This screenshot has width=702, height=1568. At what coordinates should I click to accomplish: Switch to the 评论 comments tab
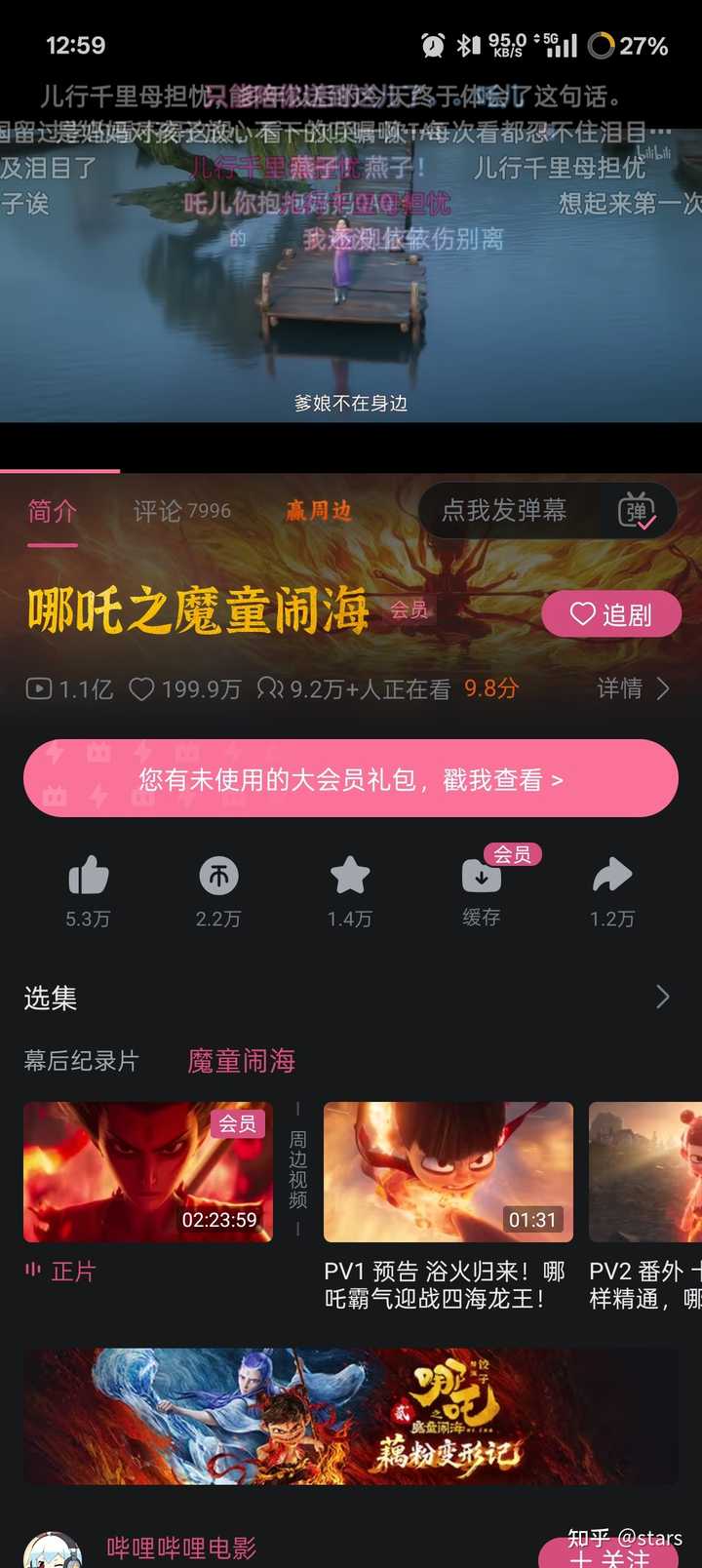tap(181, 511)
